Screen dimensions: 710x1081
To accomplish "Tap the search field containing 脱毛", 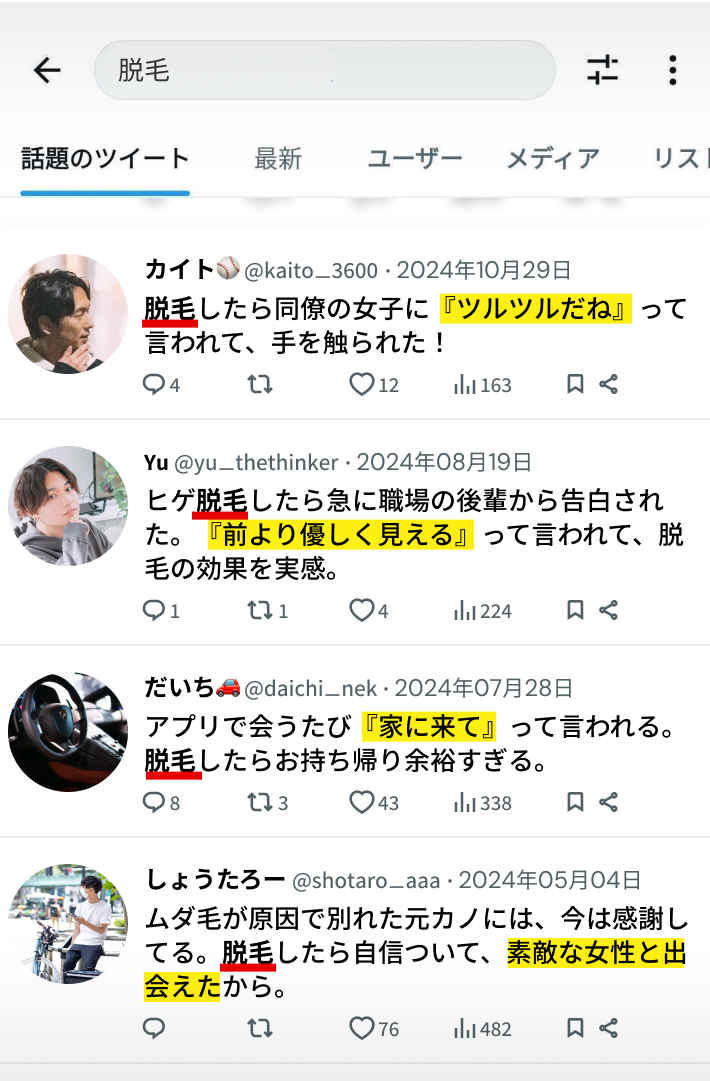I will 324,70.
